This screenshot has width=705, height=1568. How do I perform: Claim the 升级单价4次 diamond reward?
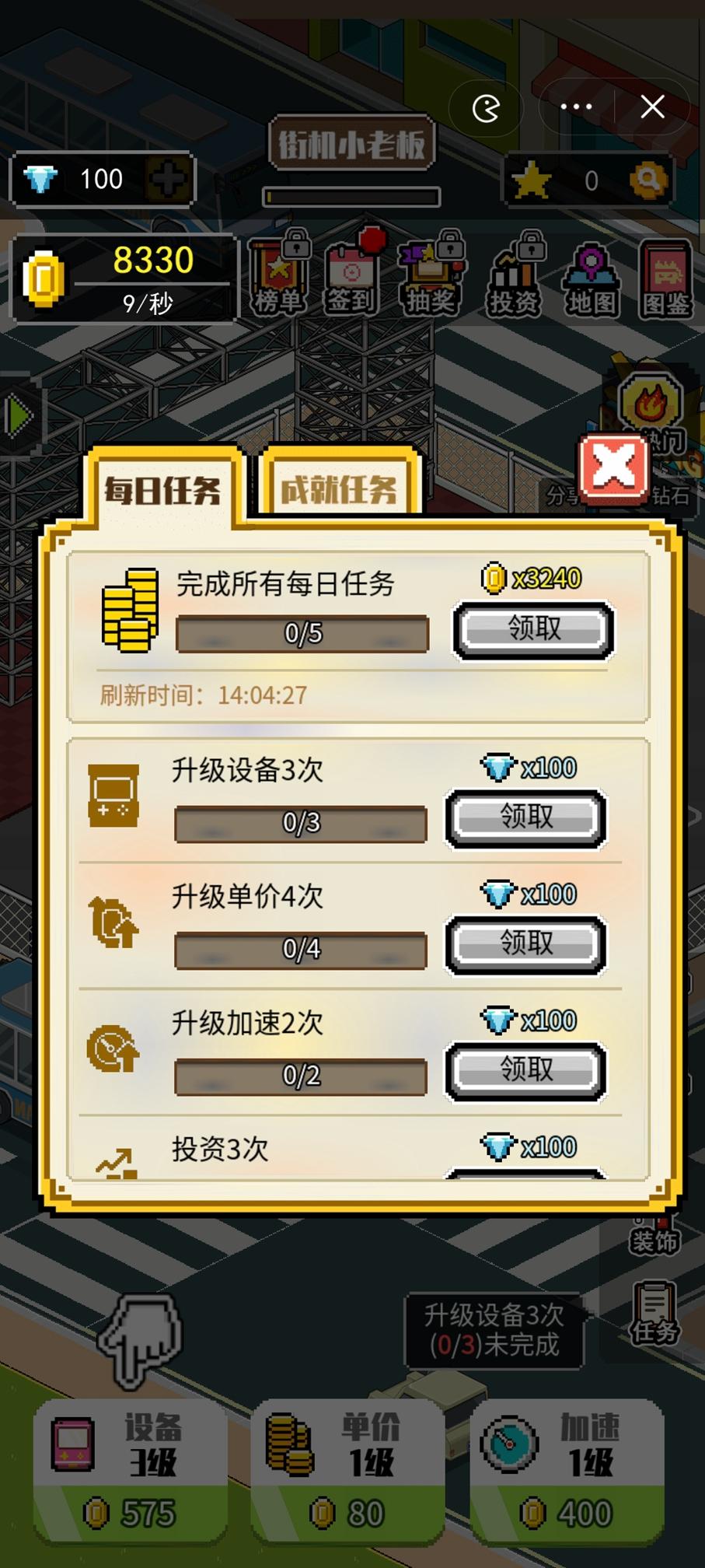click(x=525, y=943)
